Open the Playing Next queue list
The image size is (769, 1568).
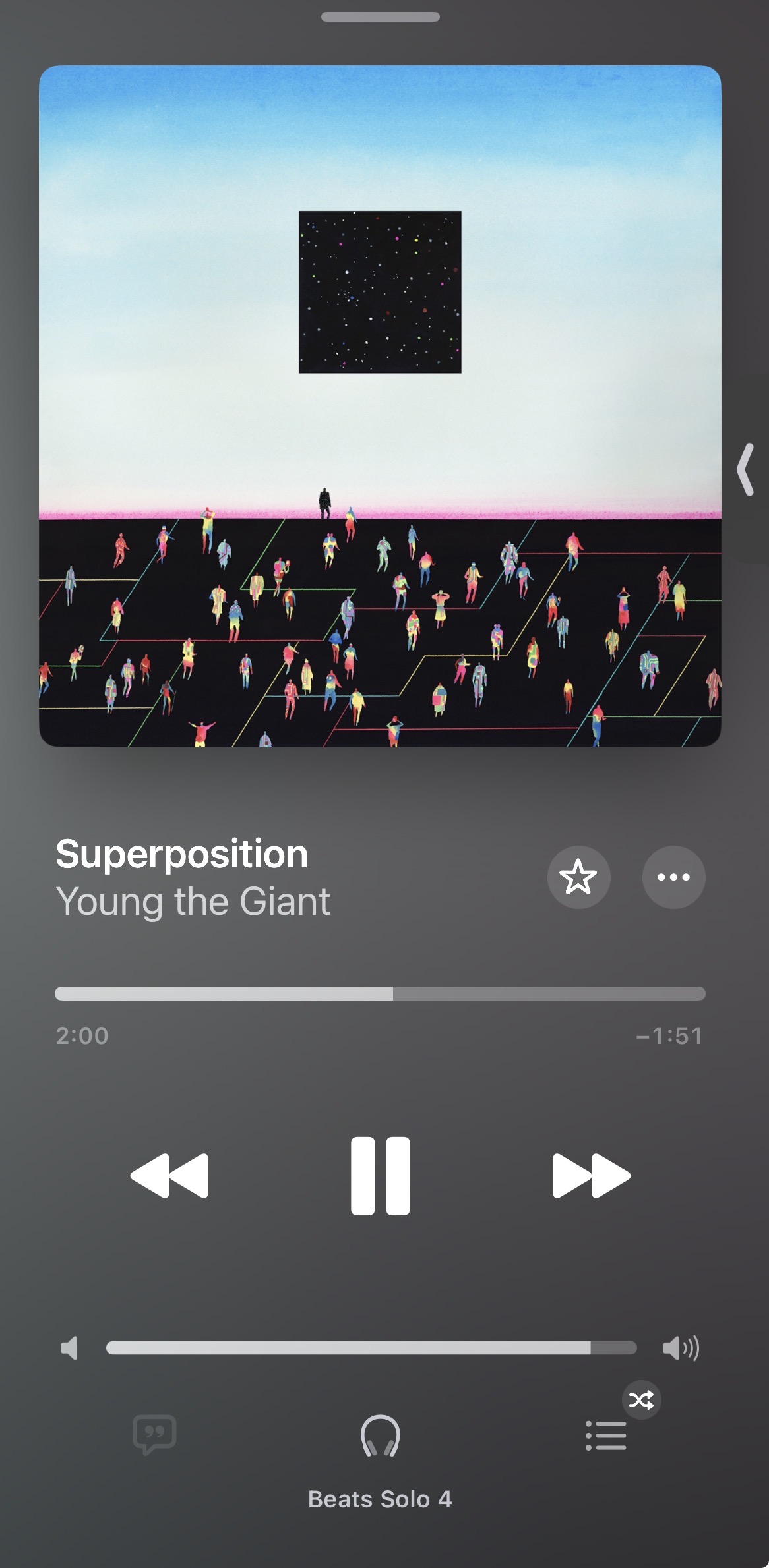pos(605,1436)
